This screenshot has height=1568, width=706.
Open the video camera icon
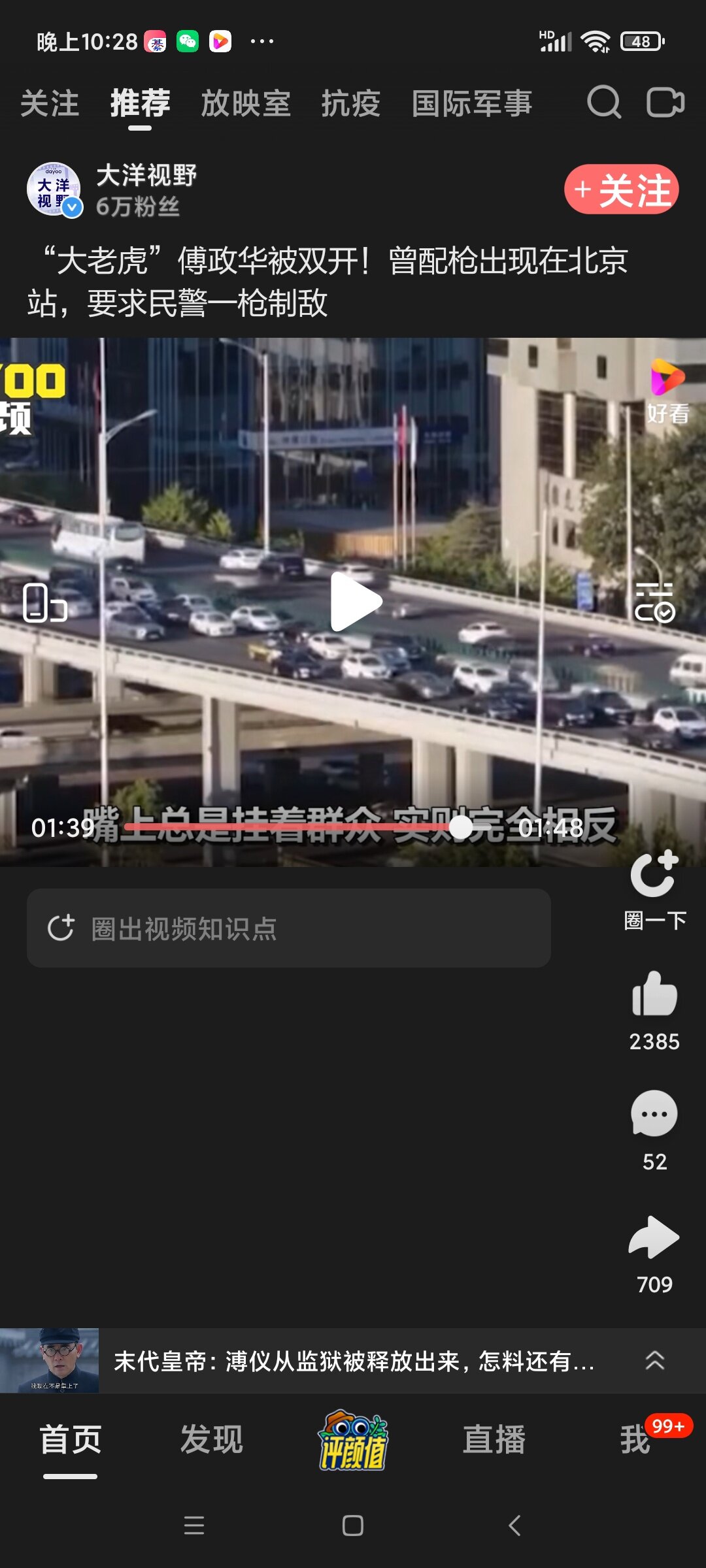(x=665, y=103)
